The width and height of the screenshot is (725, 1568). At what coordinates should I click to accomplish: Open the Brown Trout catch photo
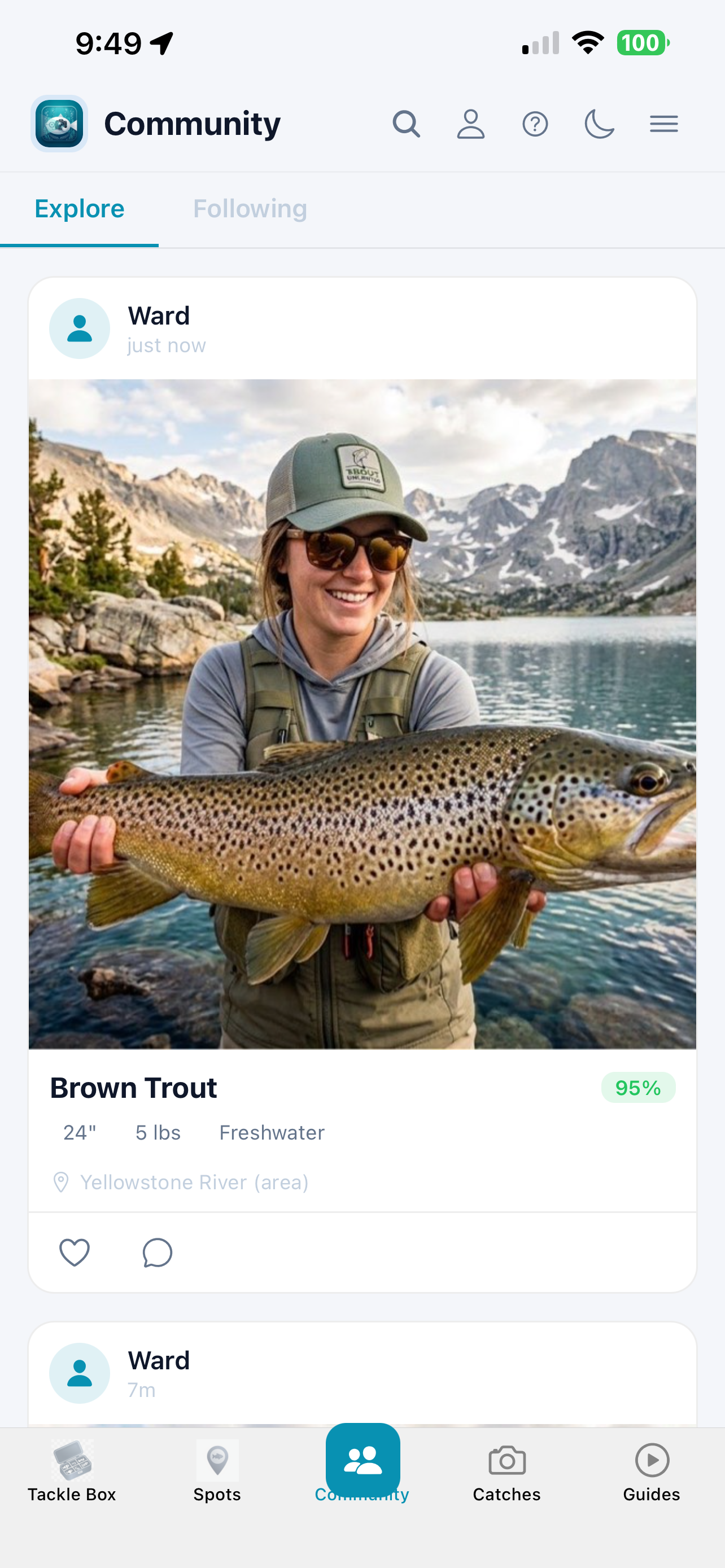[362, 713]
